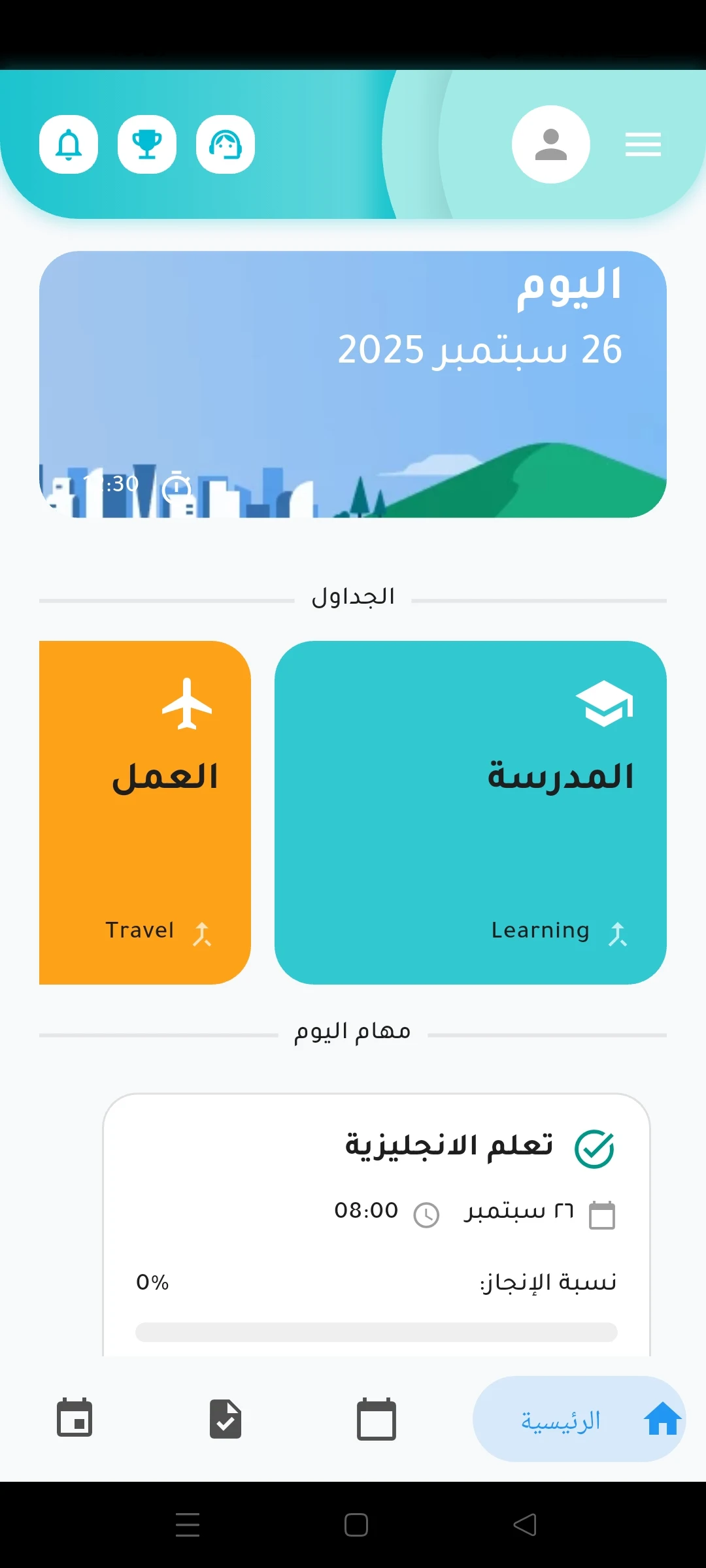706x1568 pixels.
Task: Open the المدرسة Learning schedule card
Action: coord(471,812)
